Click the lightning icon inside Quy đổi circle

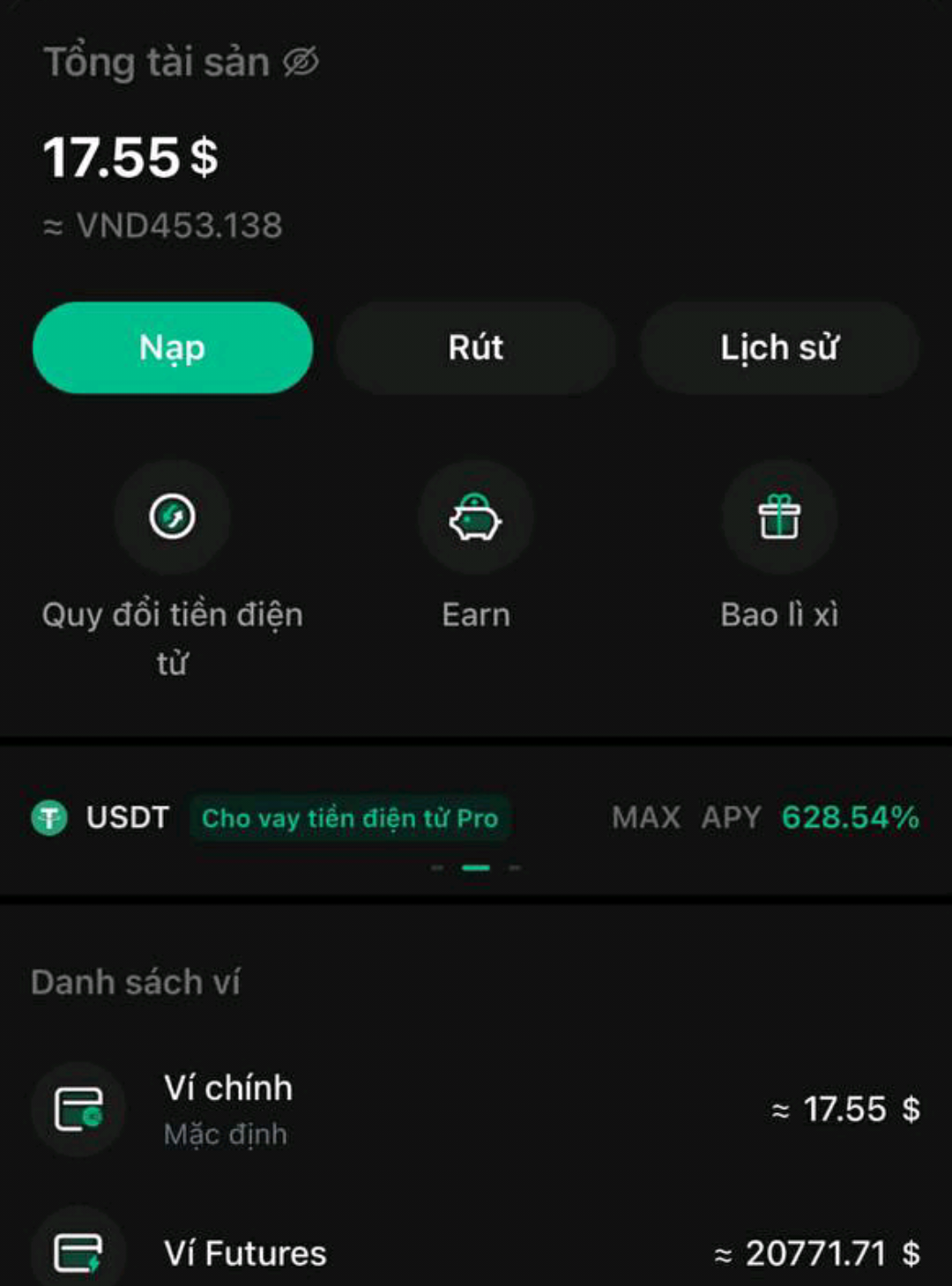point(173,518)
